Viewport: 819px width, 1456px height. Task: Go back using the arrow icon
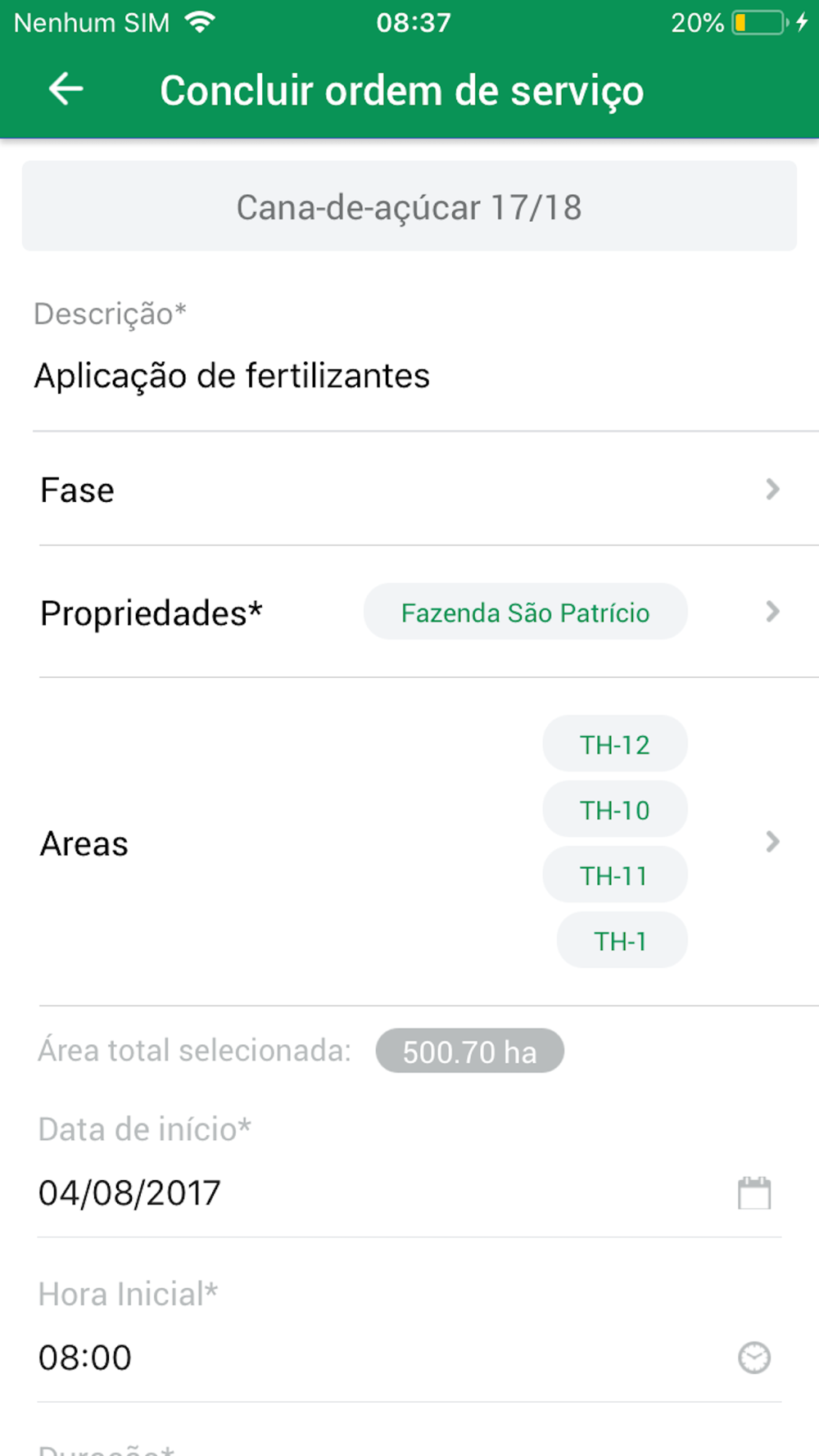(x=66, y=88)
